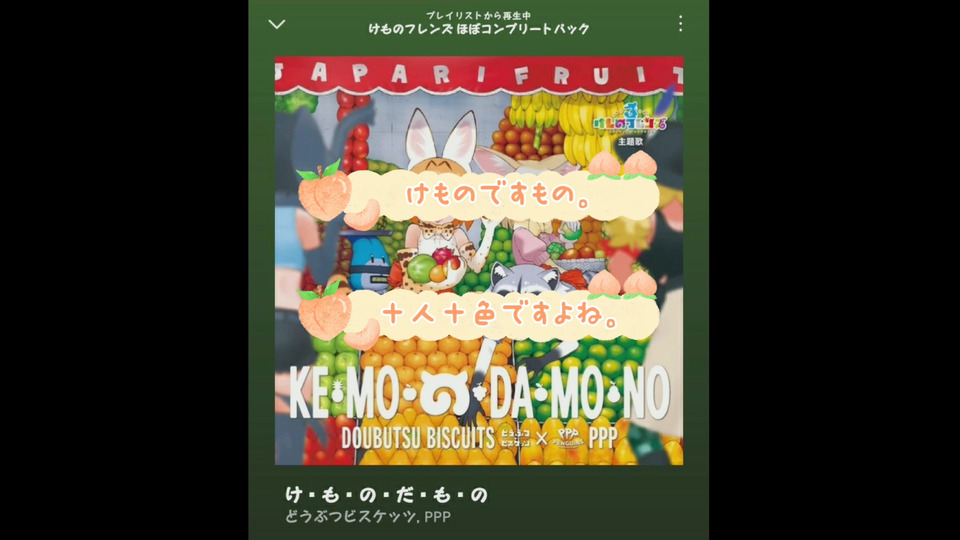960x540 pixels.
Task: Open the けものフレンズ playlist title
Action: point(478,29)
